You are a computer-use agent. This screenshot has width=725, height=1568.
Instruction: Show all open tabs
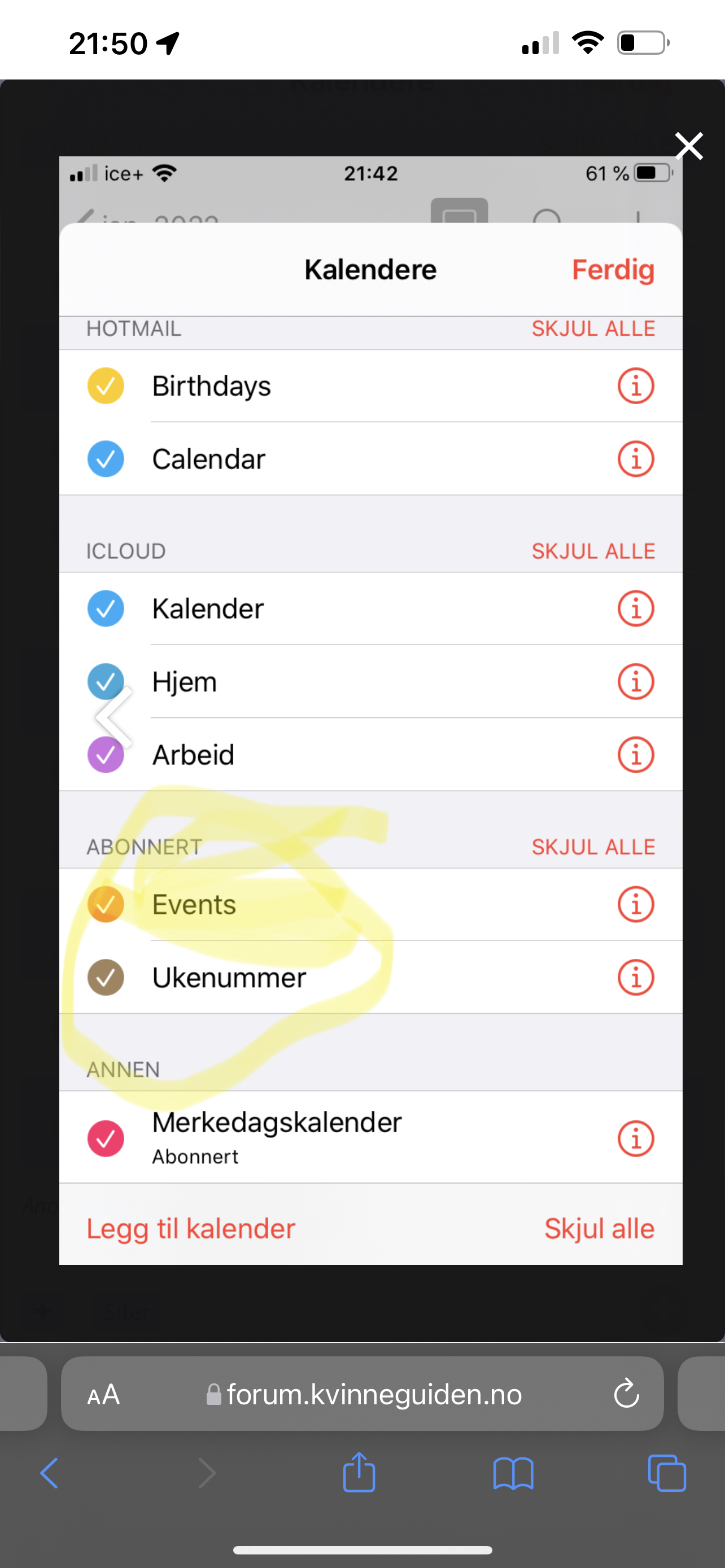pyautogui.click(x=667, y=1473)
